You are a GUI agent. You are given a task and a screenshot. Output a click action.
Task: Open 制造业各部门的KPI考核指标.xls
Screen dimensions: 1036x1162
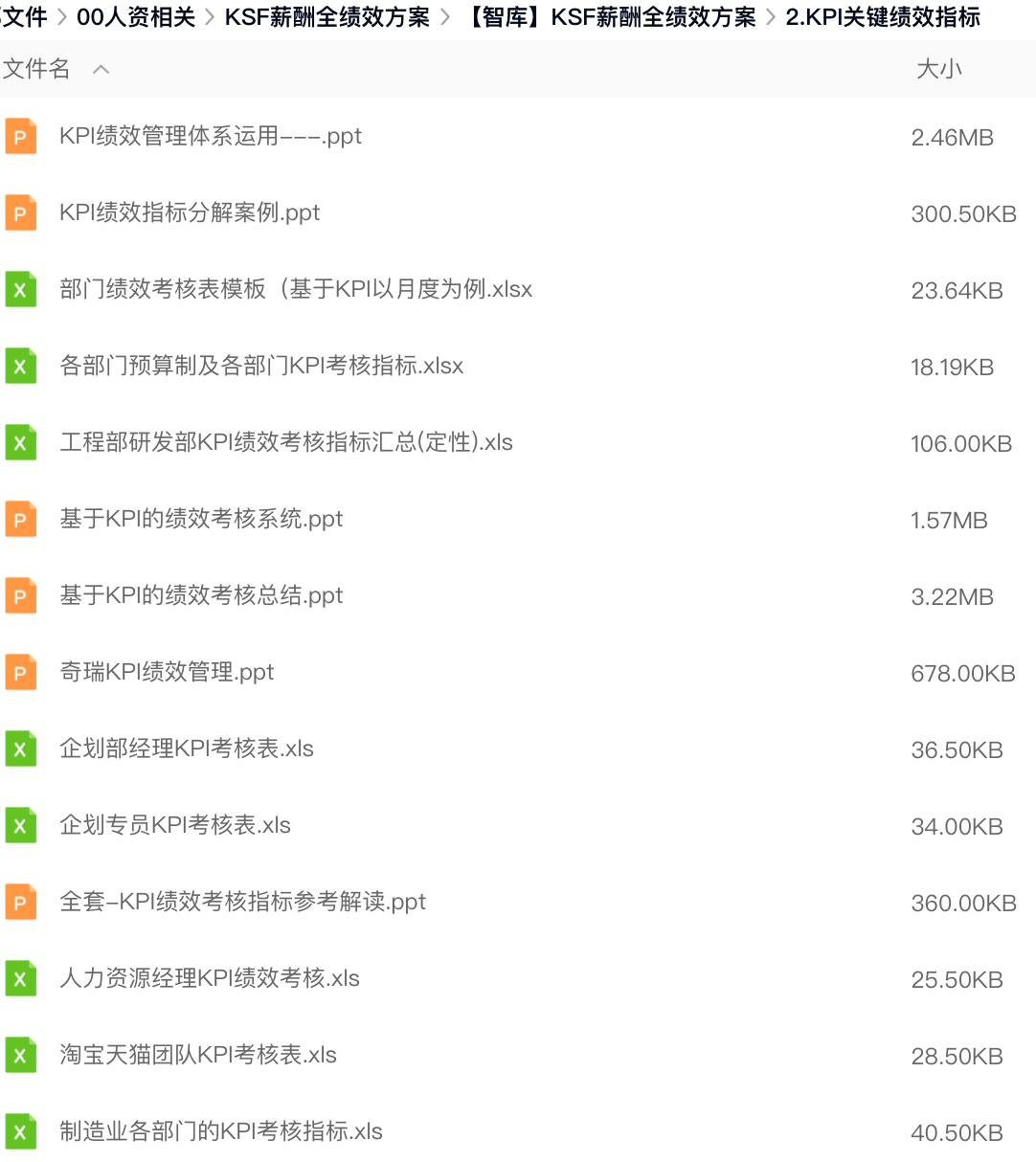220,1131
